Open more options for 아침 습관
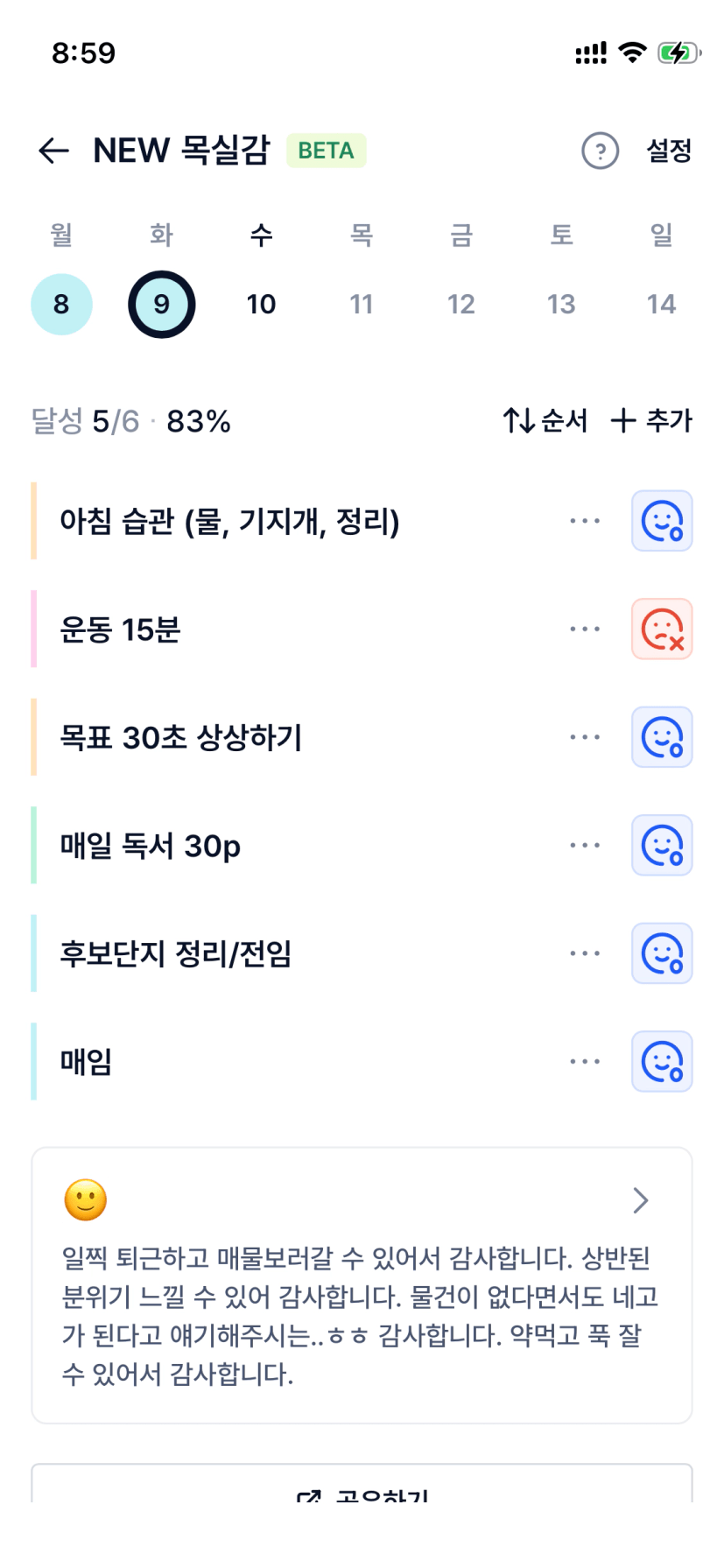The width and height of the screenshot is (724, 1568). click(x=584, y=521)
